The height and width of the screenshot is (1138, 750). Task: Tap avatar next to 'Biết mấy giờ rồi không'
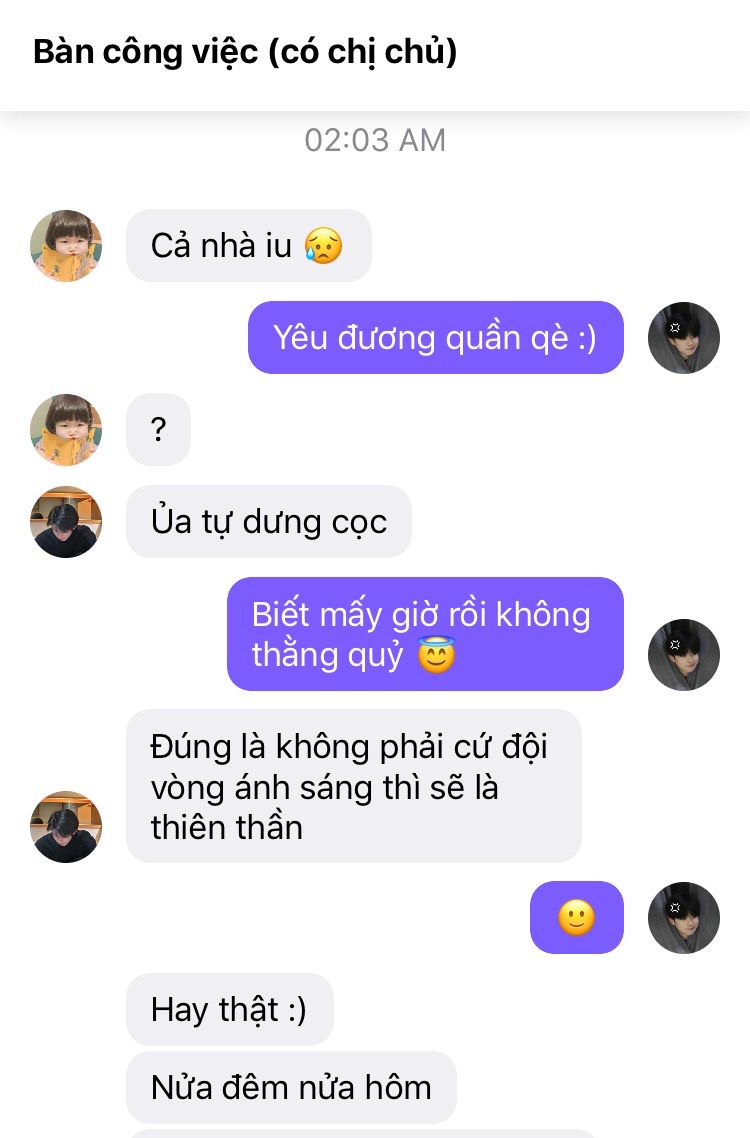pos(684,655)
